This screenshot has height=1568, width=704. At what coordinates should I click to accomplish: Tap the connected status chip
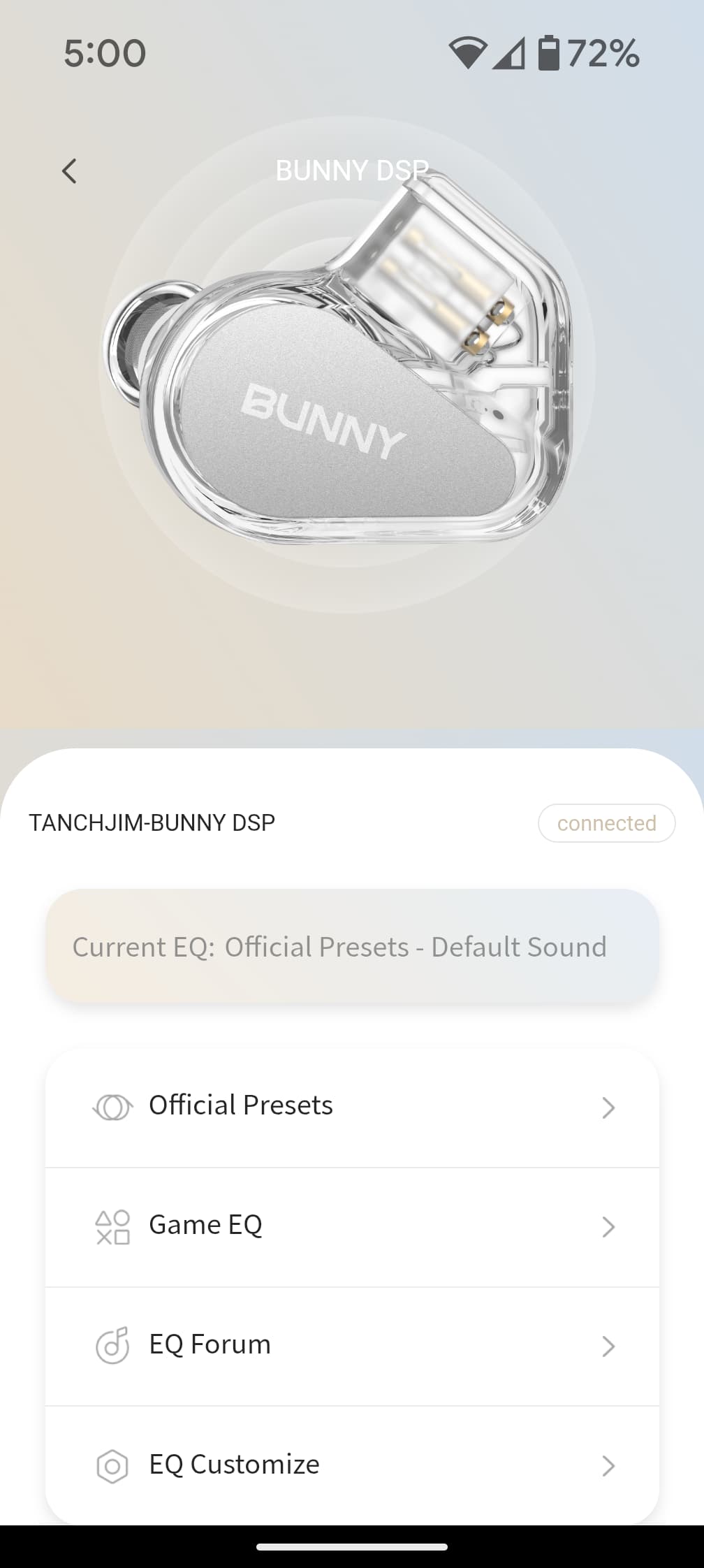point(606,823)
